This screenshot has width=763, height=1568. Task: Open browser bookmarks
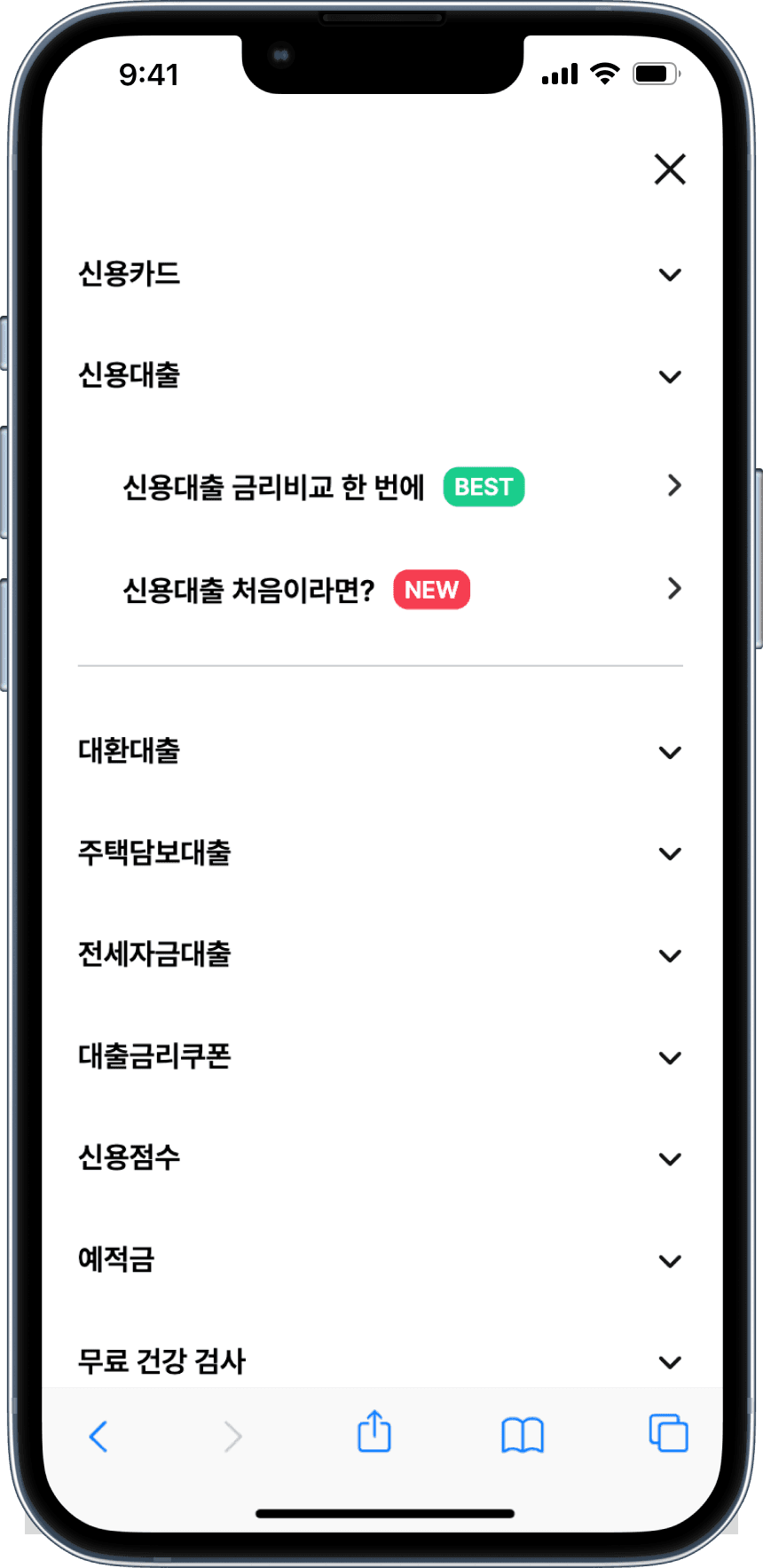pyautogui.click(x=522, y=1435)
